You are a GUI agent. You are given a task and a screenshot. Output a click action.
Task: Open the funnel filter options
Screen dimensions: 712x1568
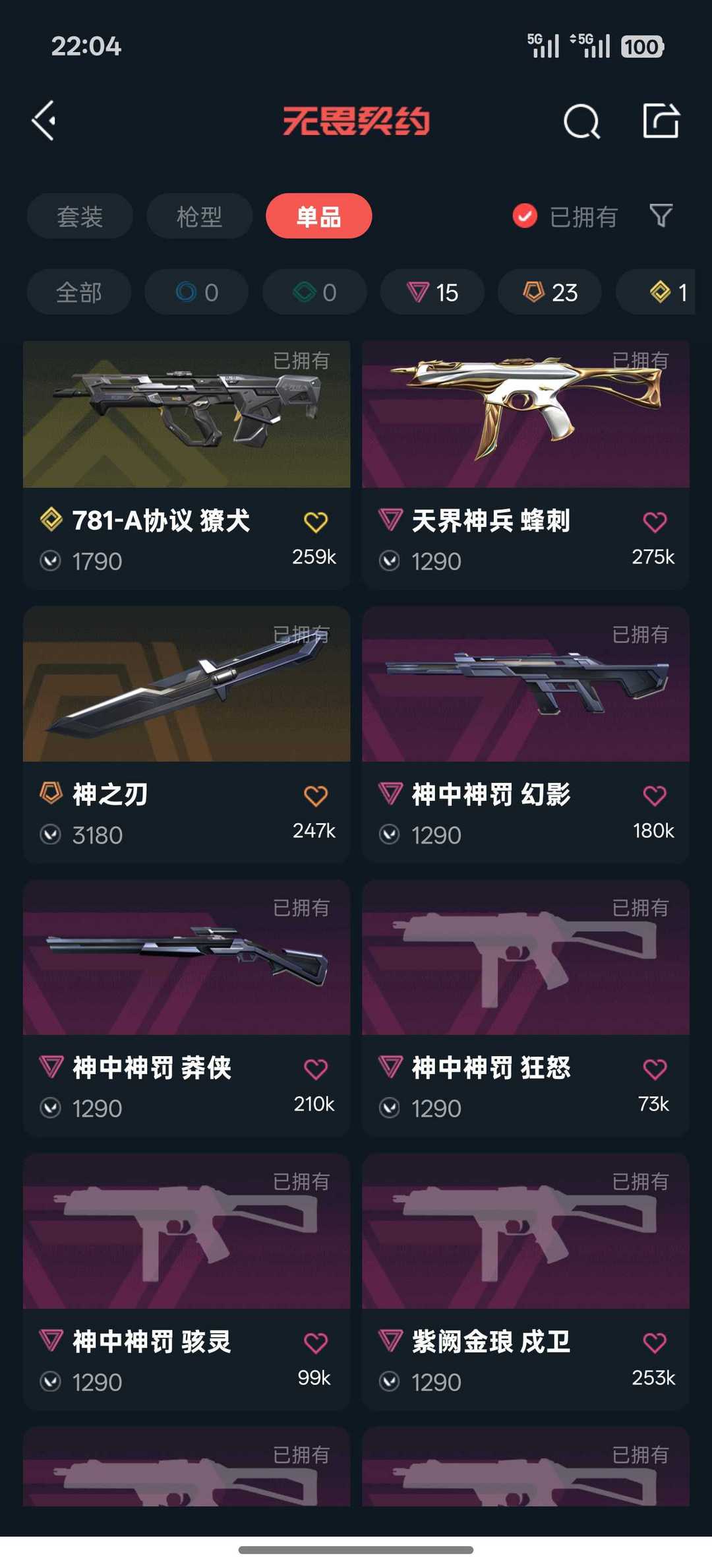pos(661,216)
